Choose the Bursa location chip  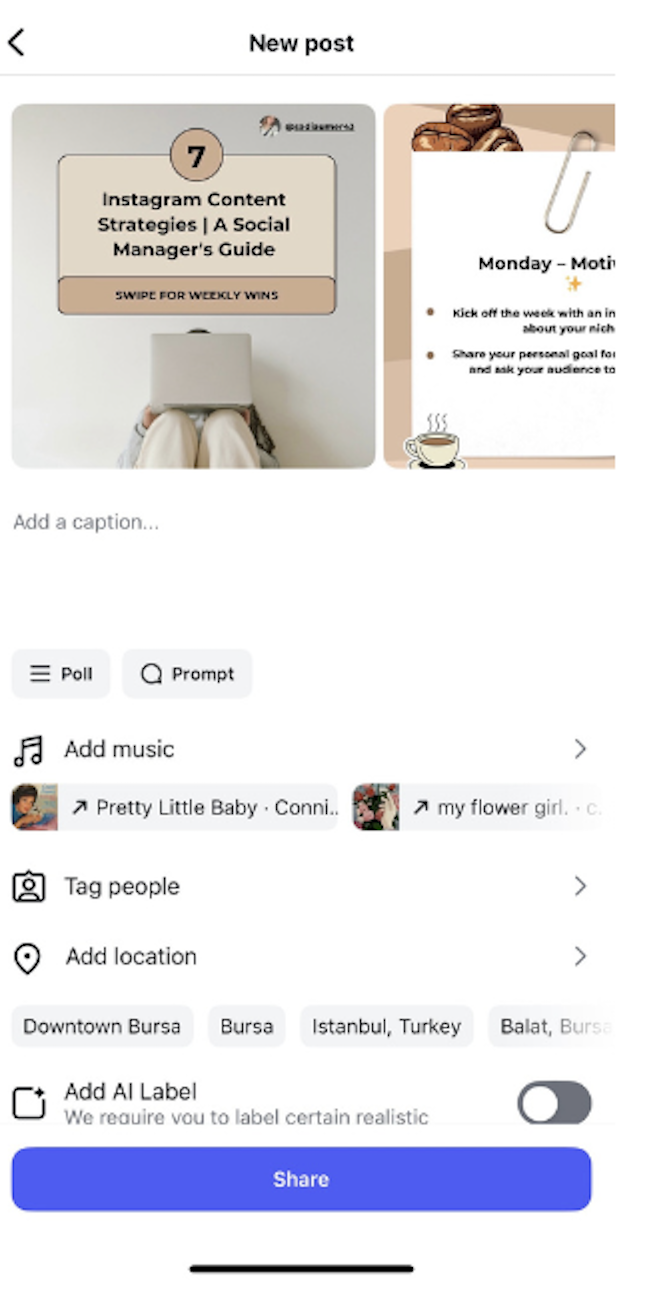tap(247, 1027)
